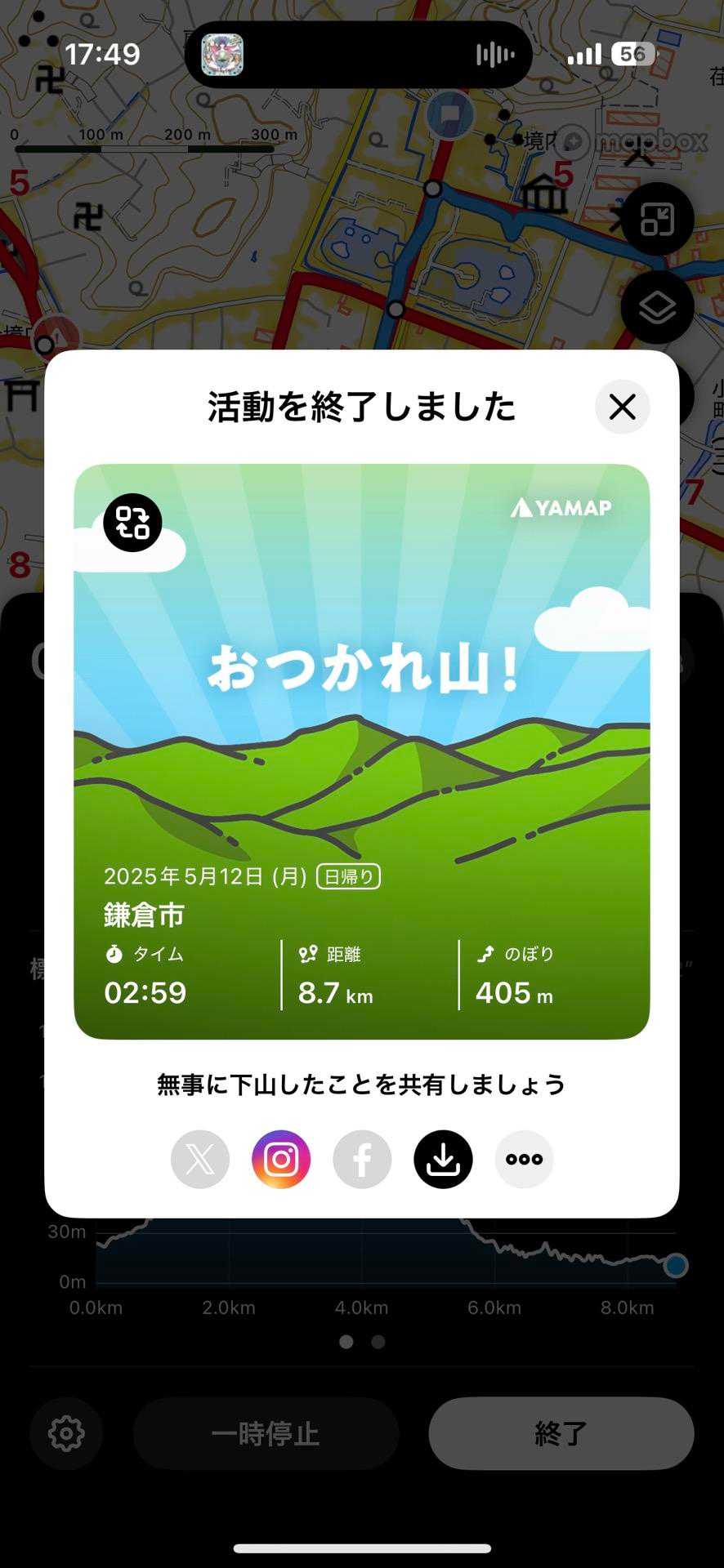Tap the 一時停止 pause button
Screen dimensions: 724x1568
pyautogui.click(x=266, y=1433)
